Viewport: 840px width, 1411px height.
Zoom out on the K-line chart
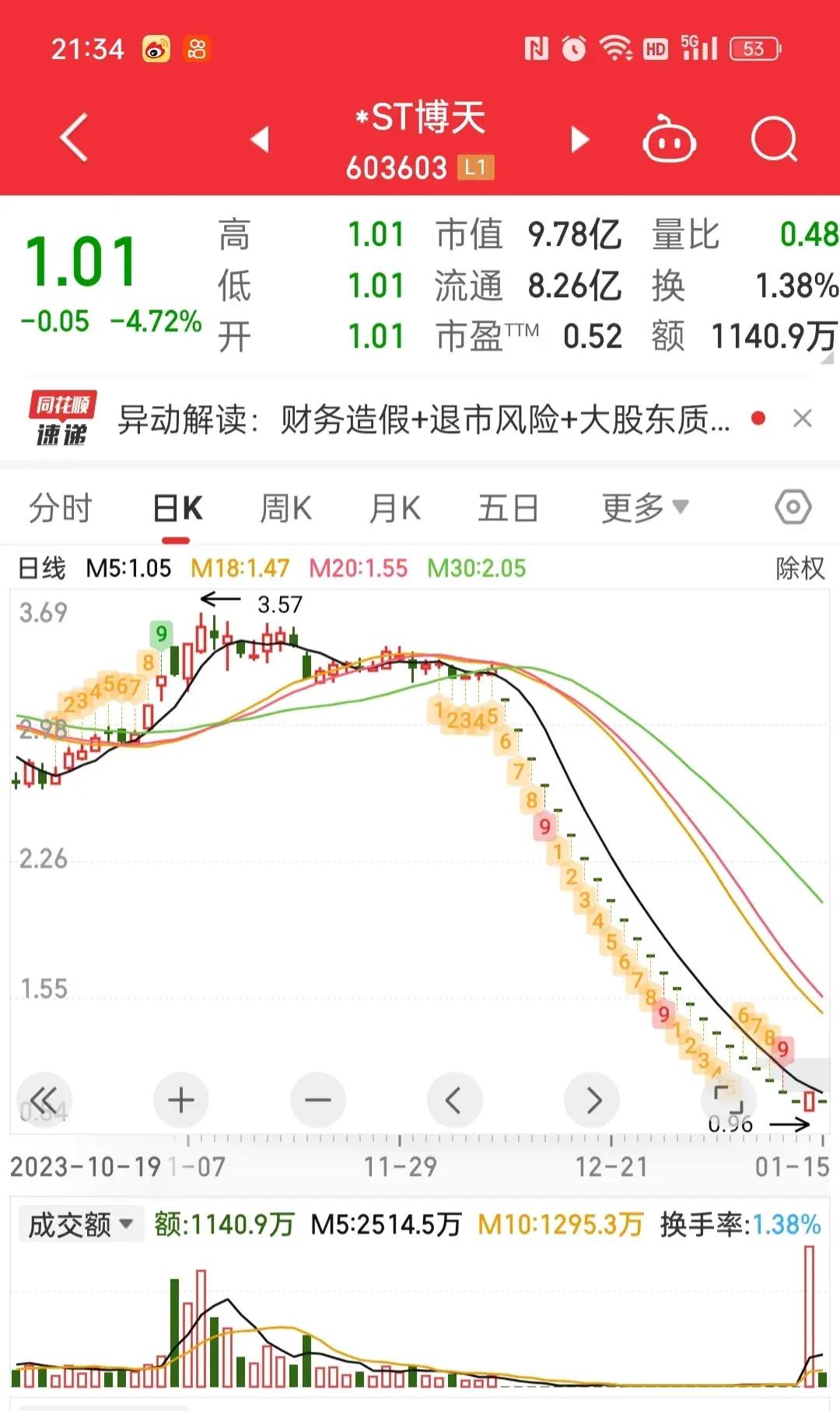point(317,1100)
